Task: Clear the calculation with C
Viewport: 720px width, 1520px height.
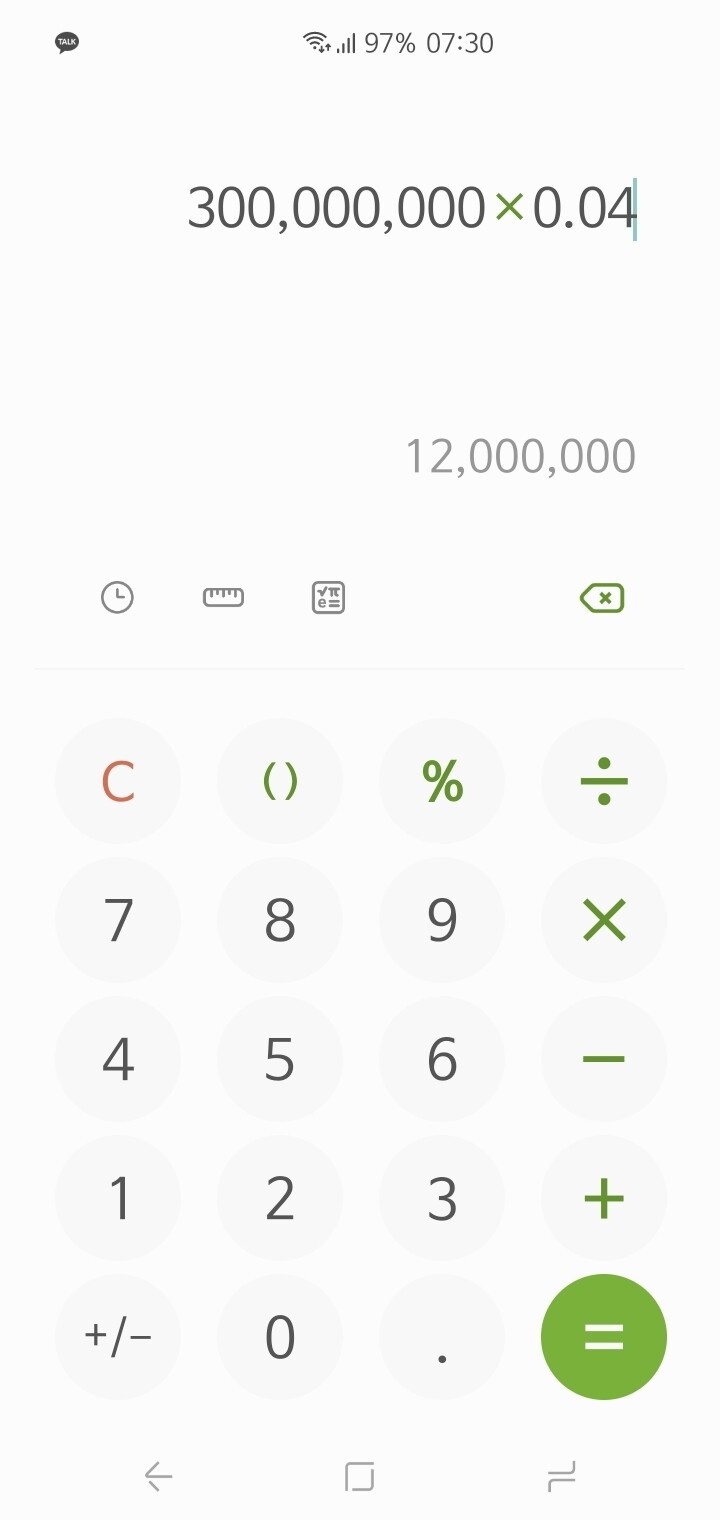Action: [x=118, y=781]
